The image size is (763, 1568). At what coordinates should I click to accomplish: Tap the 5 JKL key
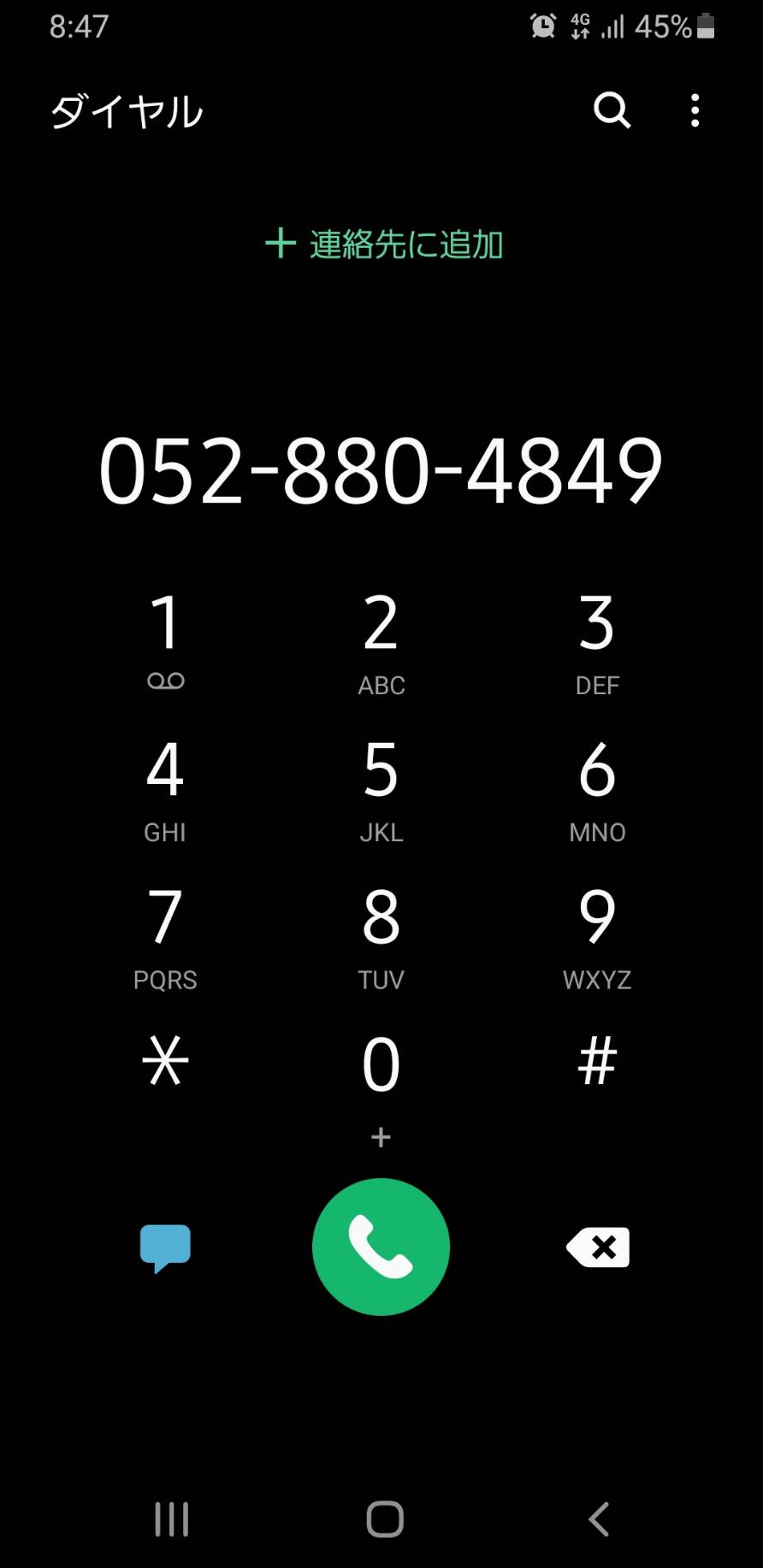381,789
